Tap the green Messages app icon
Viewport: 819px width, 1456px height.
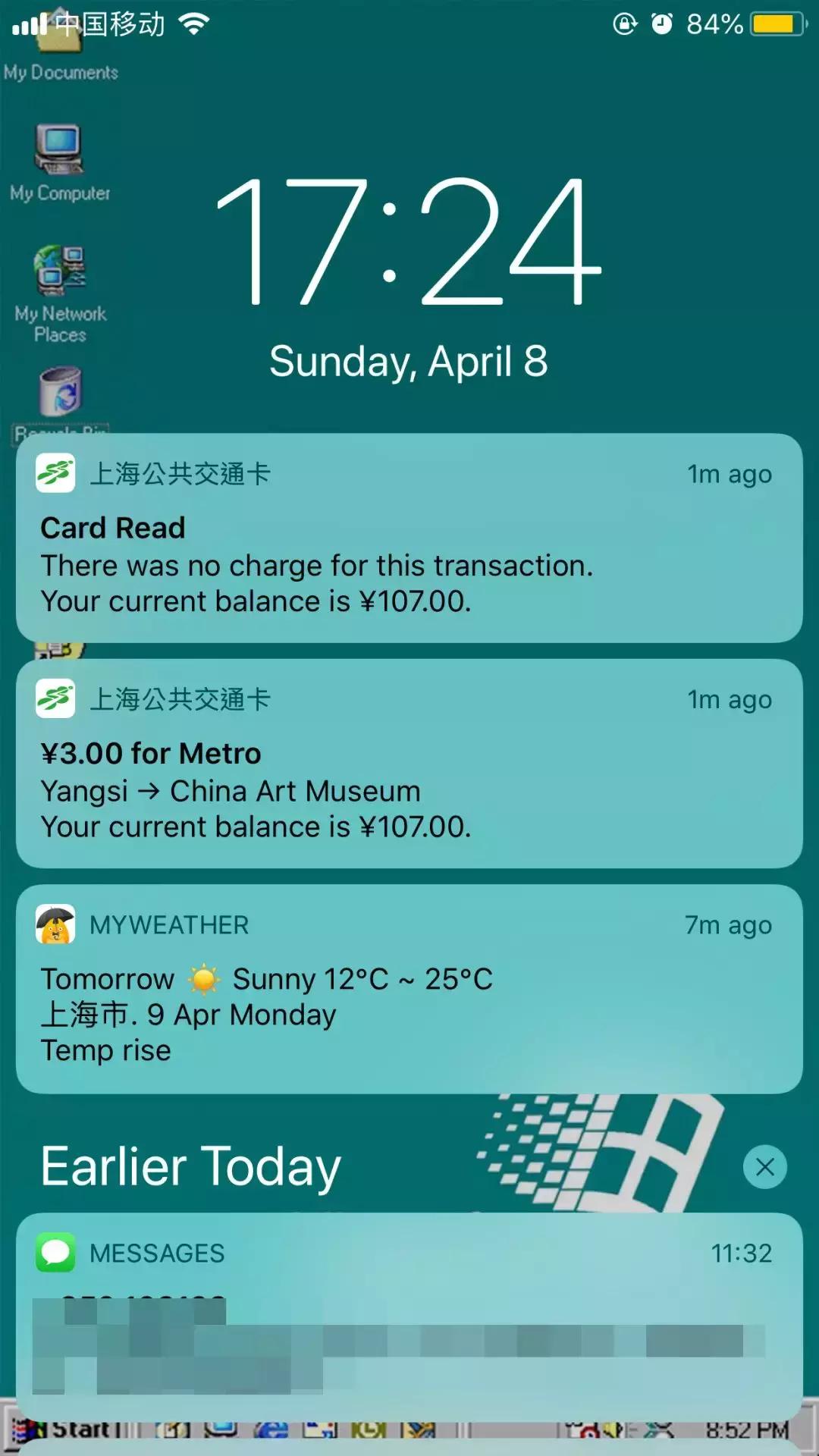[55, 1253]
